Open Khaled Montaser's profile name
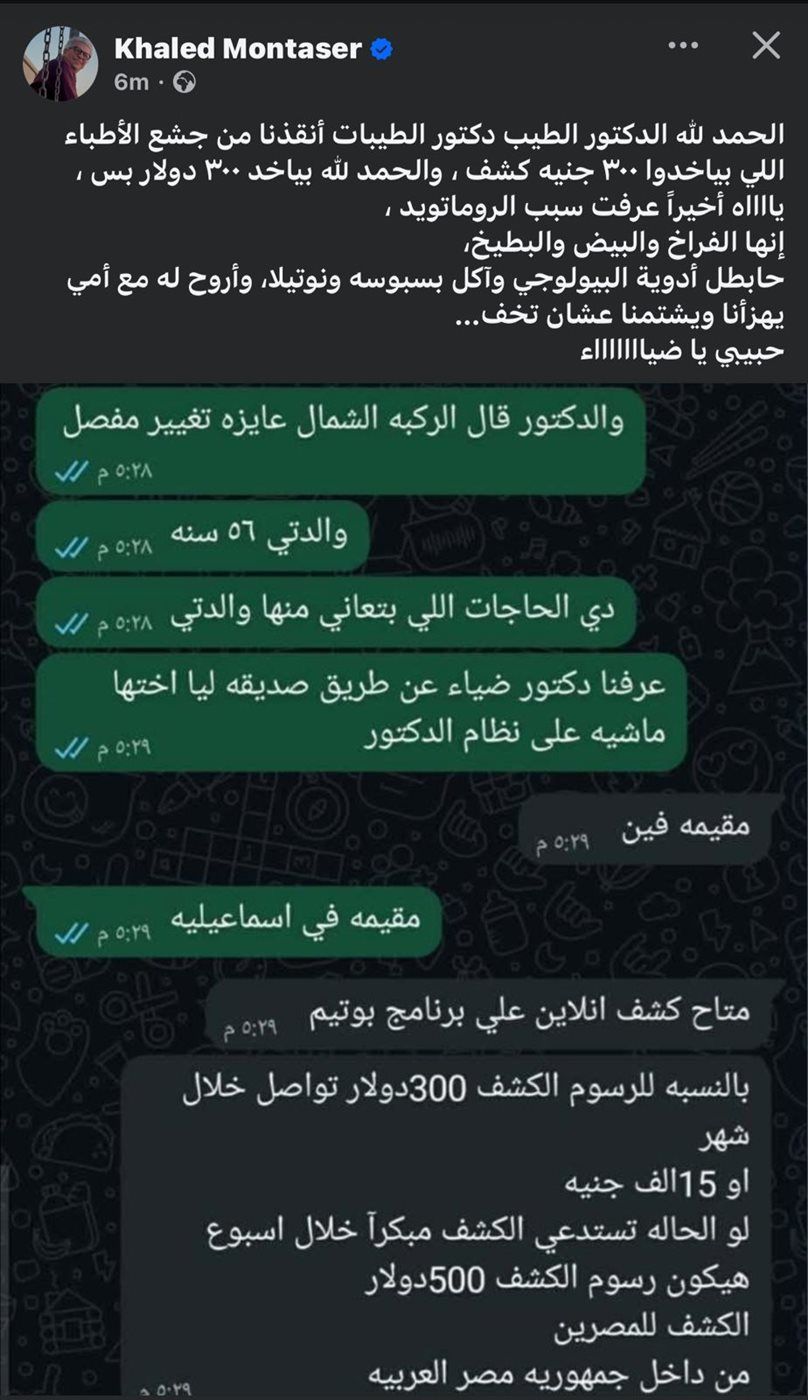Image resolution: width=808 pixels, height=1400 pixels. click(238, 48)
